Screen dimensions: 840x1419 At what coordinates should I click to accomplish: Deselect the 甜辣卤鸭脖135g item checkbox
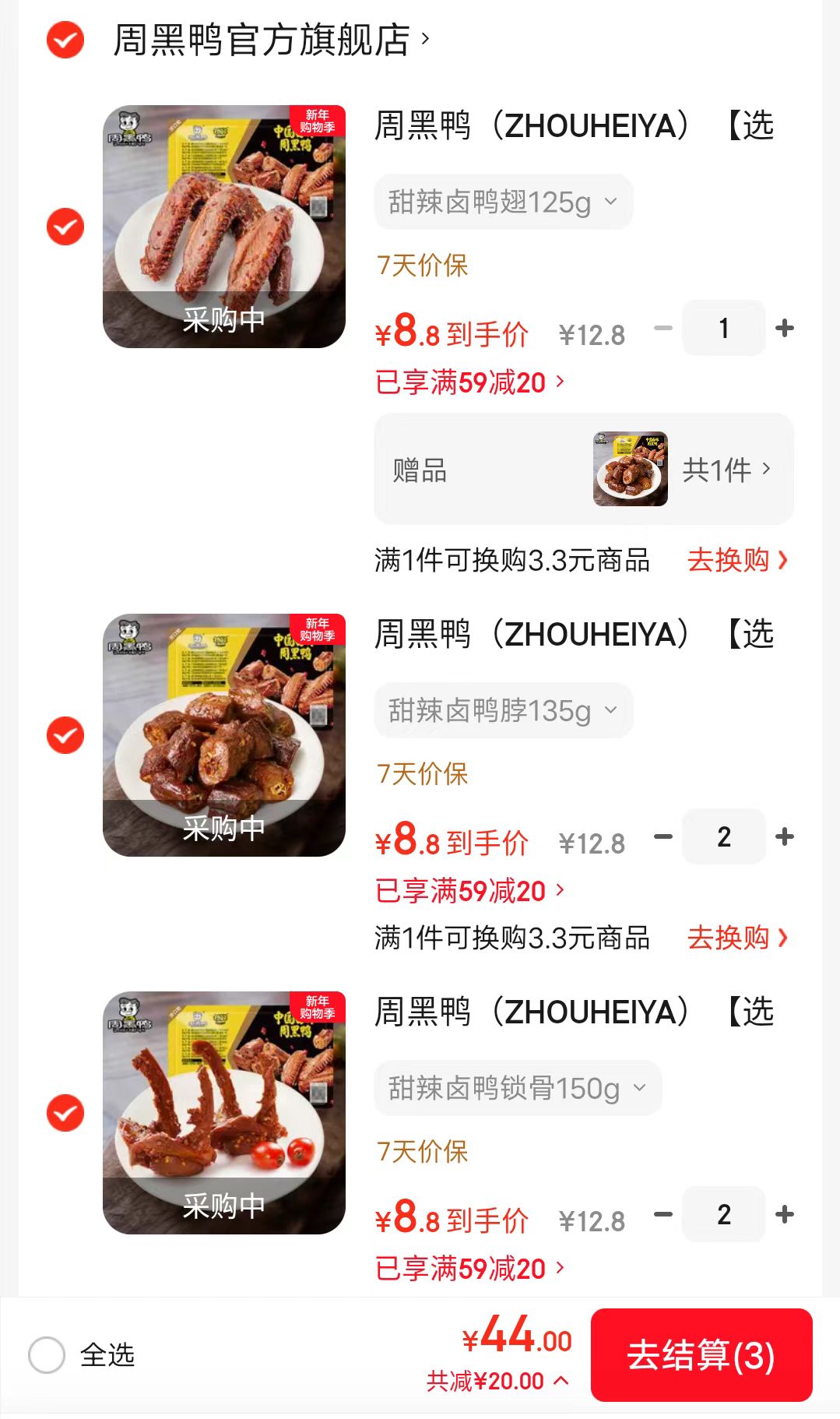tap(65, 735)
